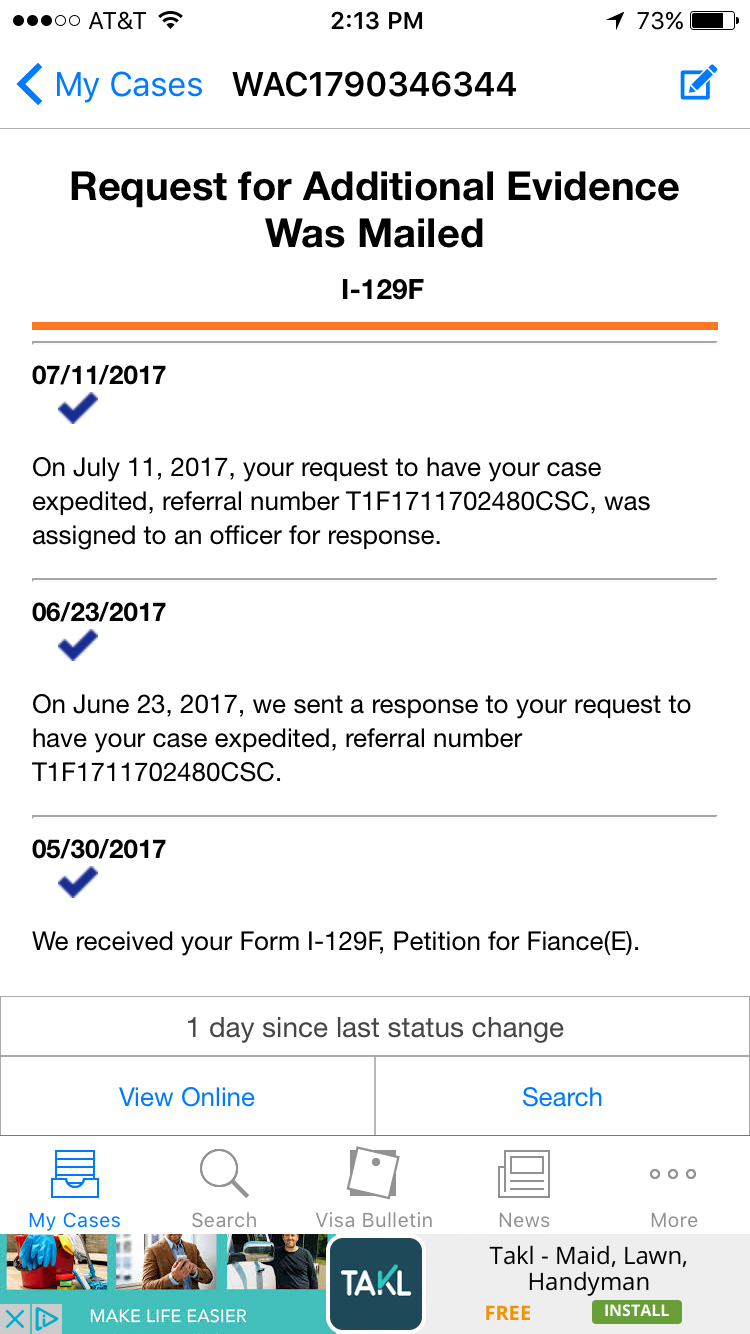Install the Takl app from the ad
The width and height of the screenshot is (750, 1334).
click(x=636, y=1311)
